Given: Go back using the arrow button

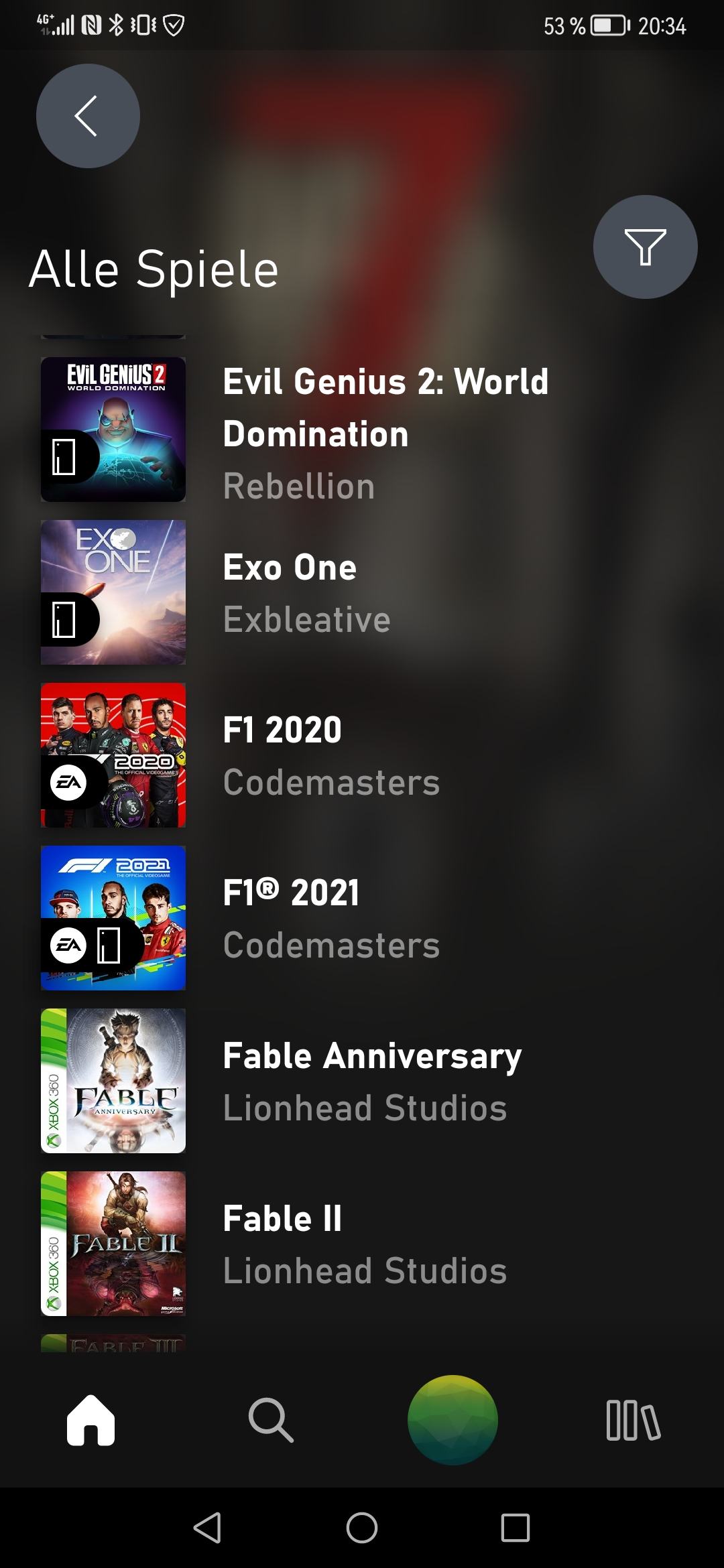Looking at the screenshot, I should point(88,116).
